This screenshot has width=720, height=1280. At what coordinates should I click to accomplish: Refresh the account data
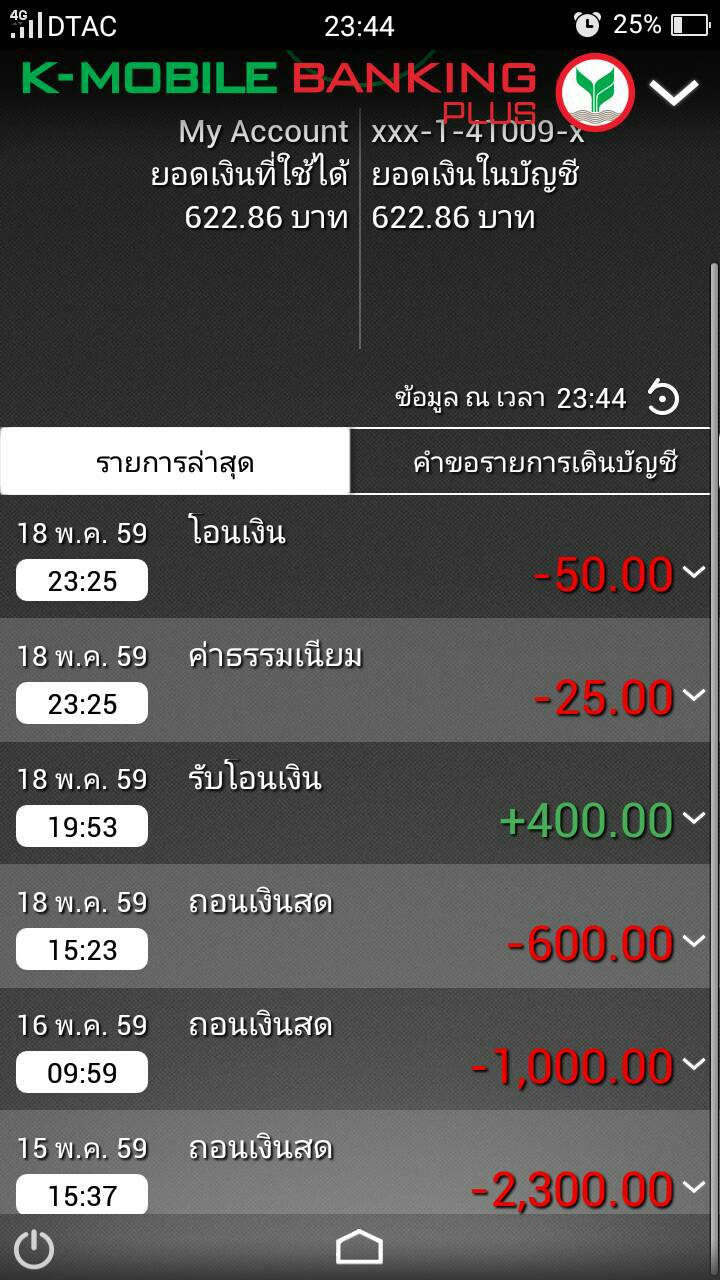click(x=663, y=398)
